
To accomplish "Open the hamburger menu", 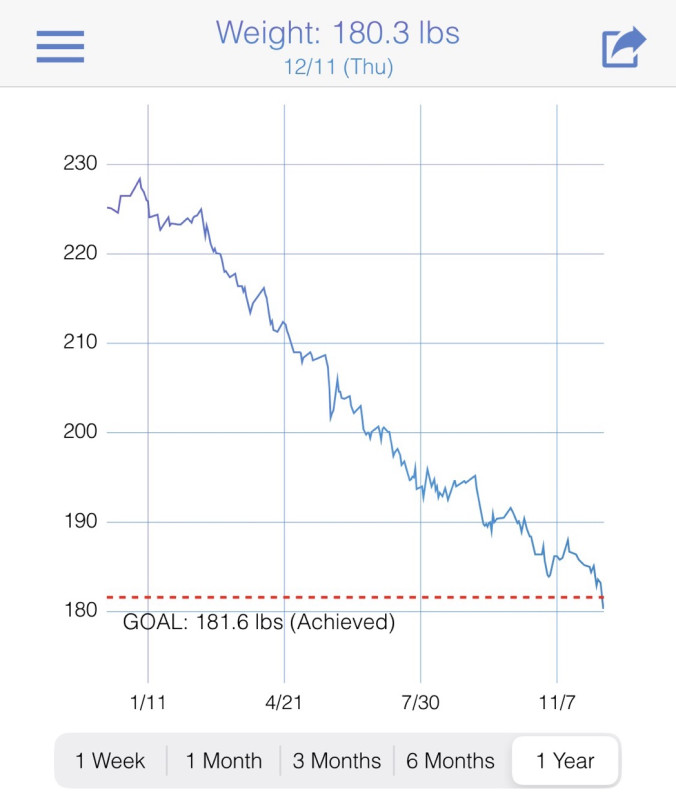I will click(60, 45).
